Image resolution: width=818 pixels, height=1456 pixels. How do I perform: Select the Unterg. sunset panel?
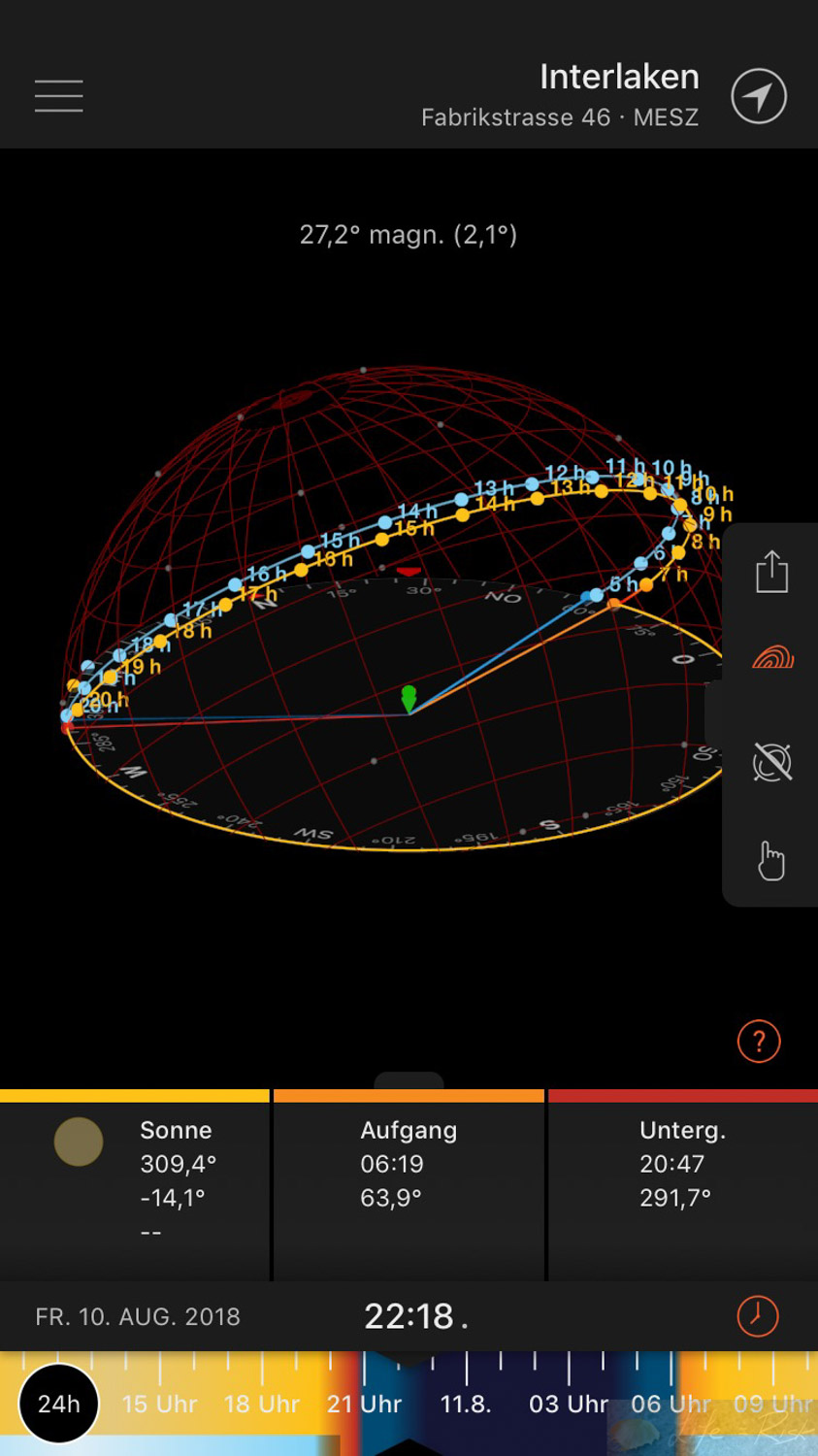683,1185
